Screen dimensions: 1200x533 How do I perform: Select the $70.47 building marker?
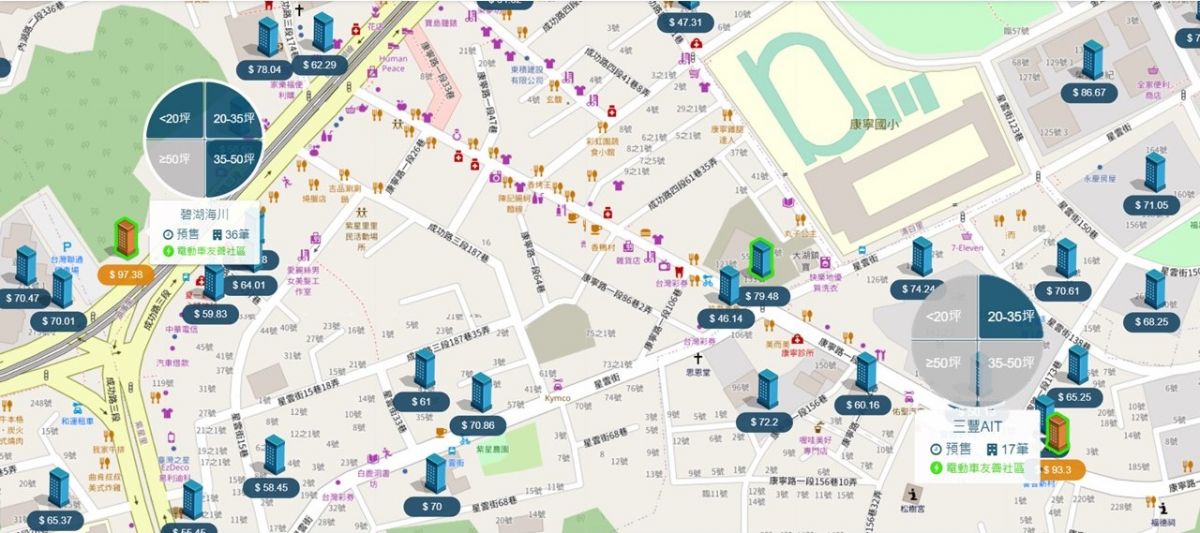(x=26, y=298)
